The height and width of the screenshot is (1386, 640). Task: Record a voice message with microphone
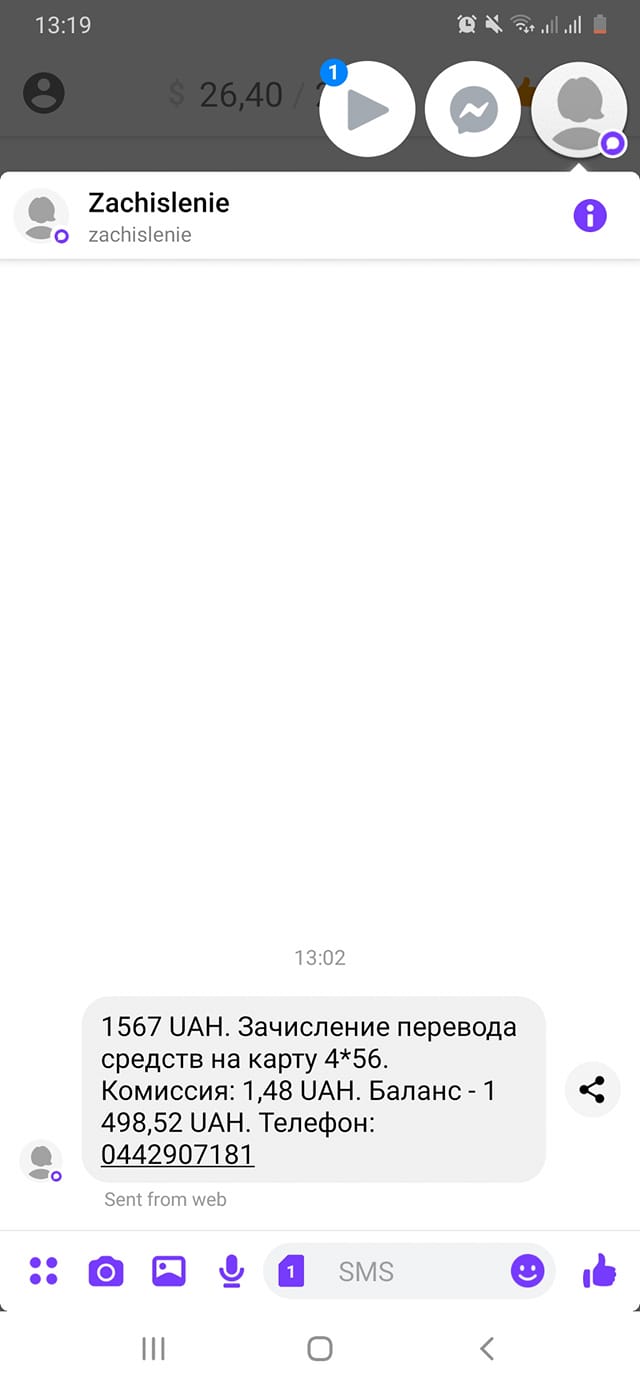point(231,1271)
